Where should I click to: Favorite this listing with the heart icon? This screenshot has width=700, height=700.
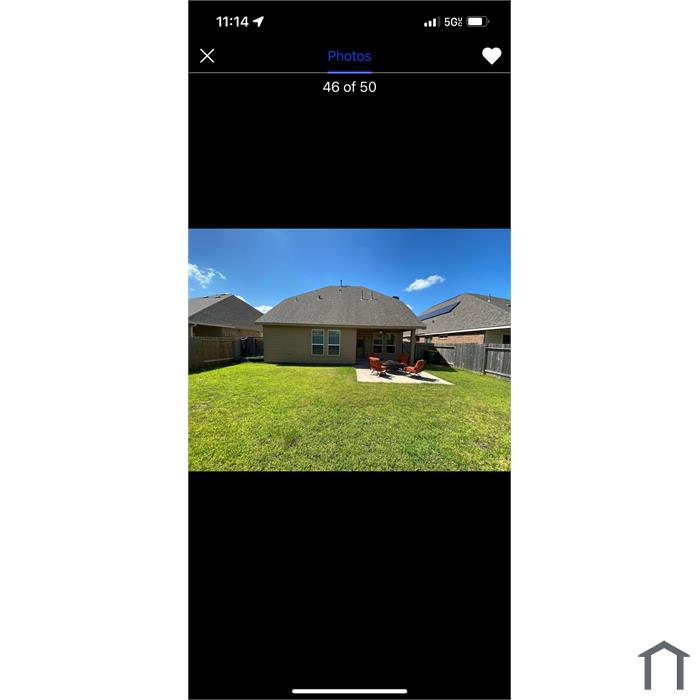pos(491,56)
